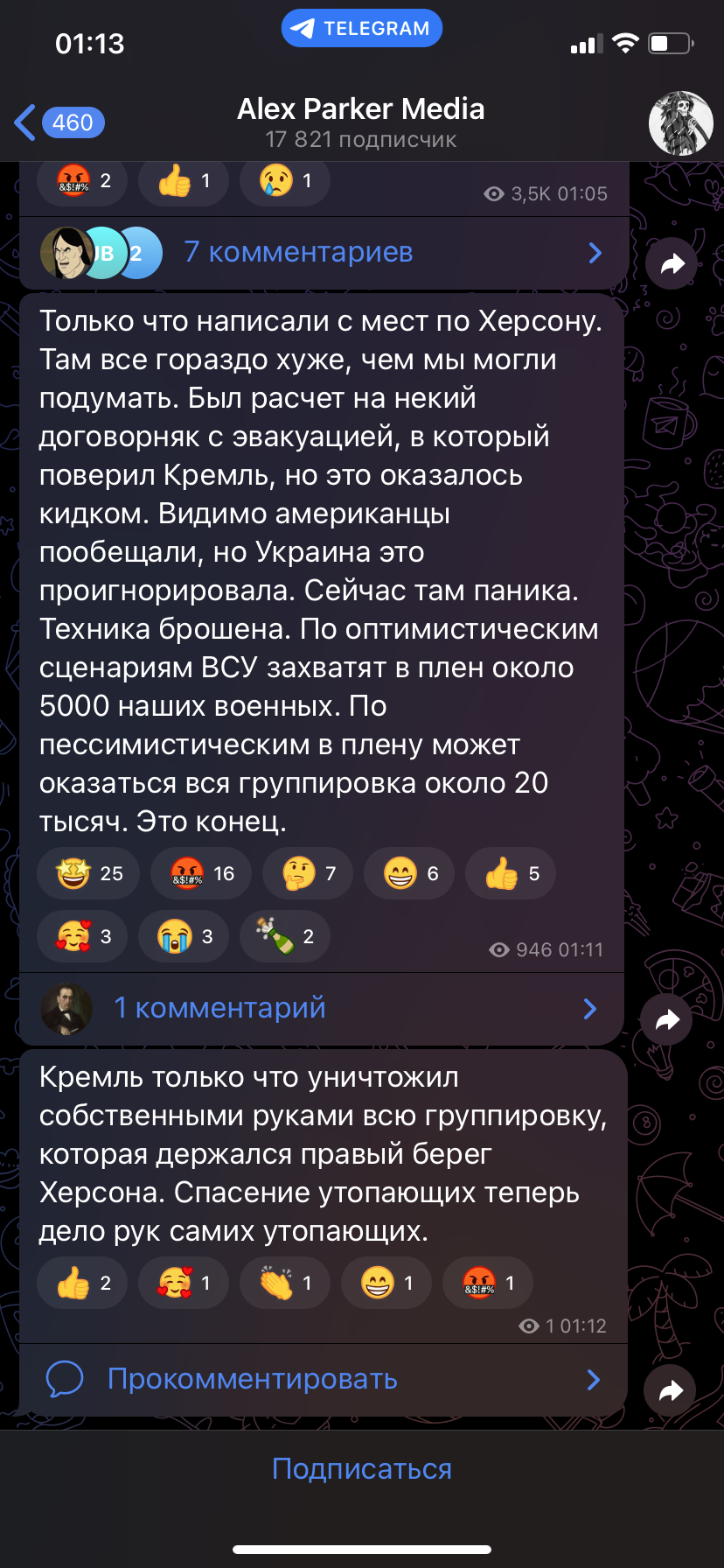Tap thumbs up reaction with 5 votes

tap(511, 873)
